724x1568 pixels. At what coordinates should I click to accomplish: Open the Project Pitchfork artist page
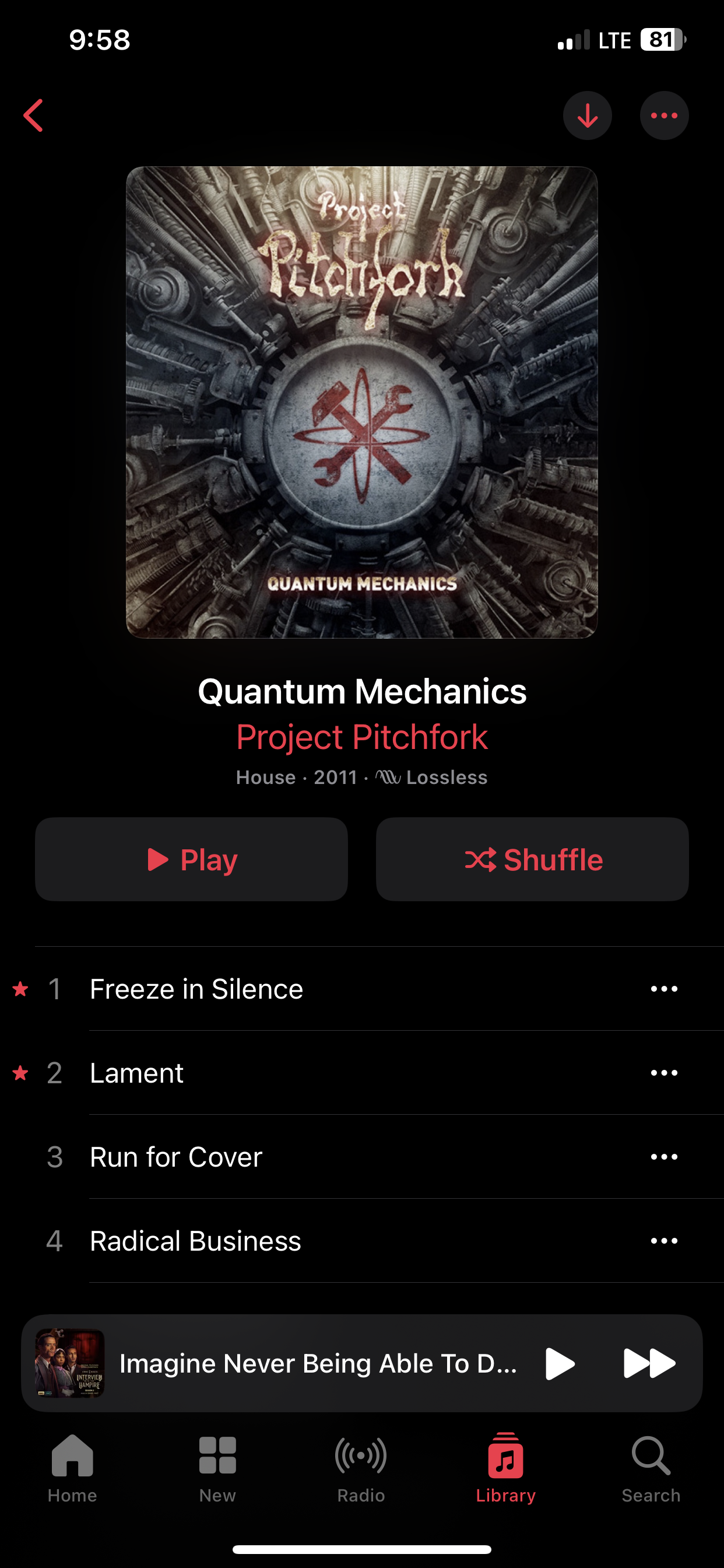(361, 737)
